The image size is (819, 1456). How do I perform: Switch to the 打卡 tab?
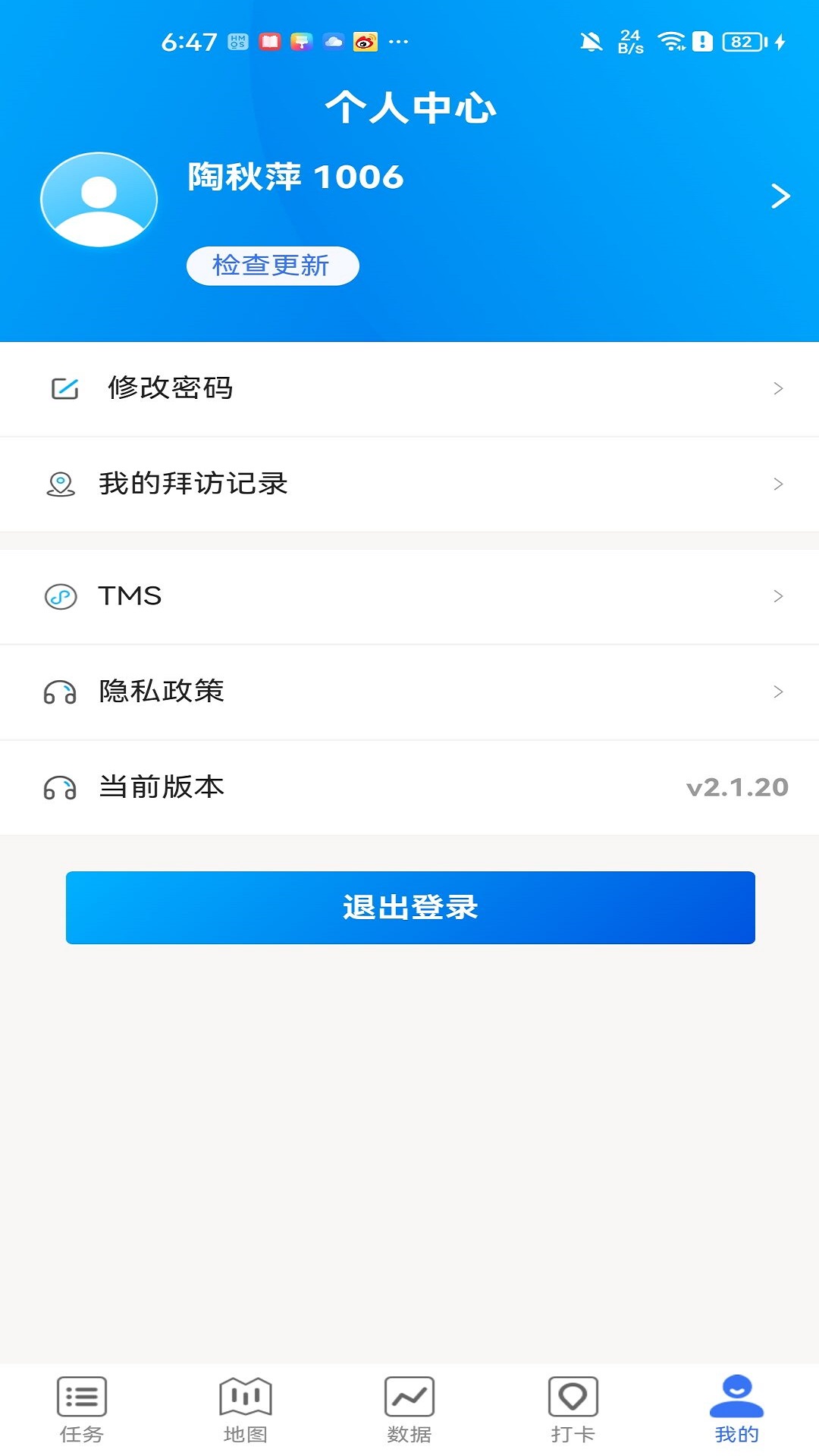pos(573,1410)
